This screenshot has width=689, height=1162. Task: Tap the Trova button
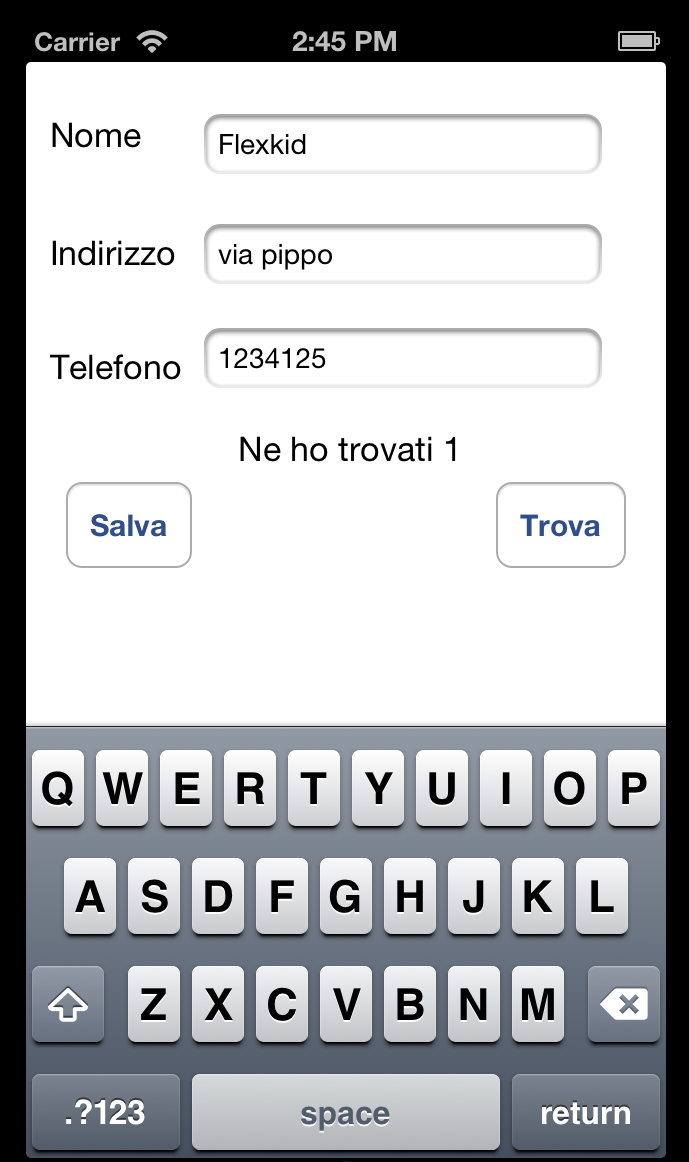pyautogui.click(x=561, y=525)
